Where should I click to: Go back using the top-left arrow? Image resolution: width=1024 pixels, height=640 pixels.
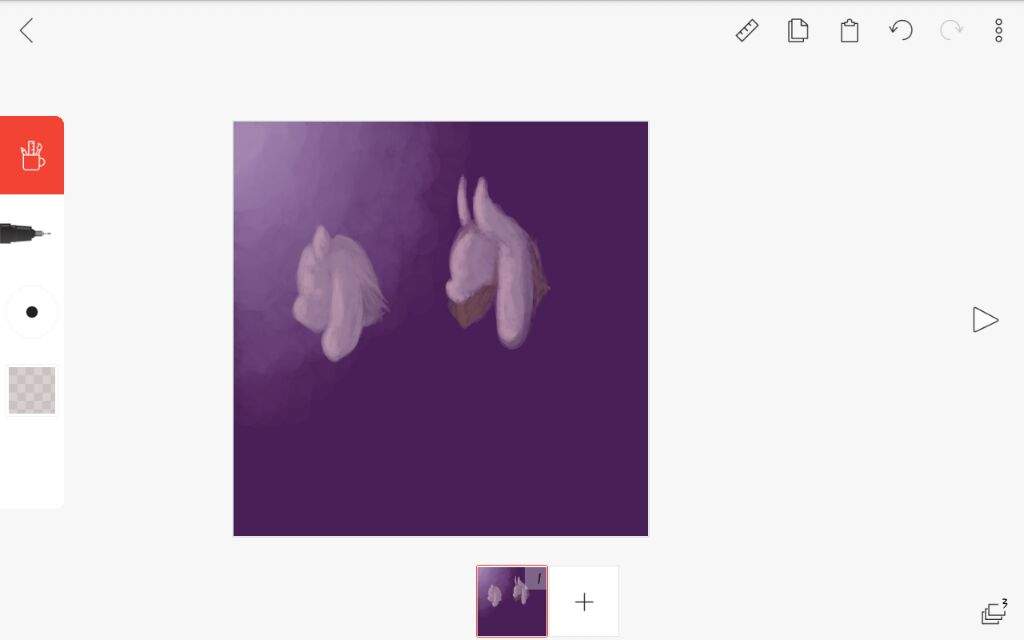pyautogui.click(x=27, y=31)
